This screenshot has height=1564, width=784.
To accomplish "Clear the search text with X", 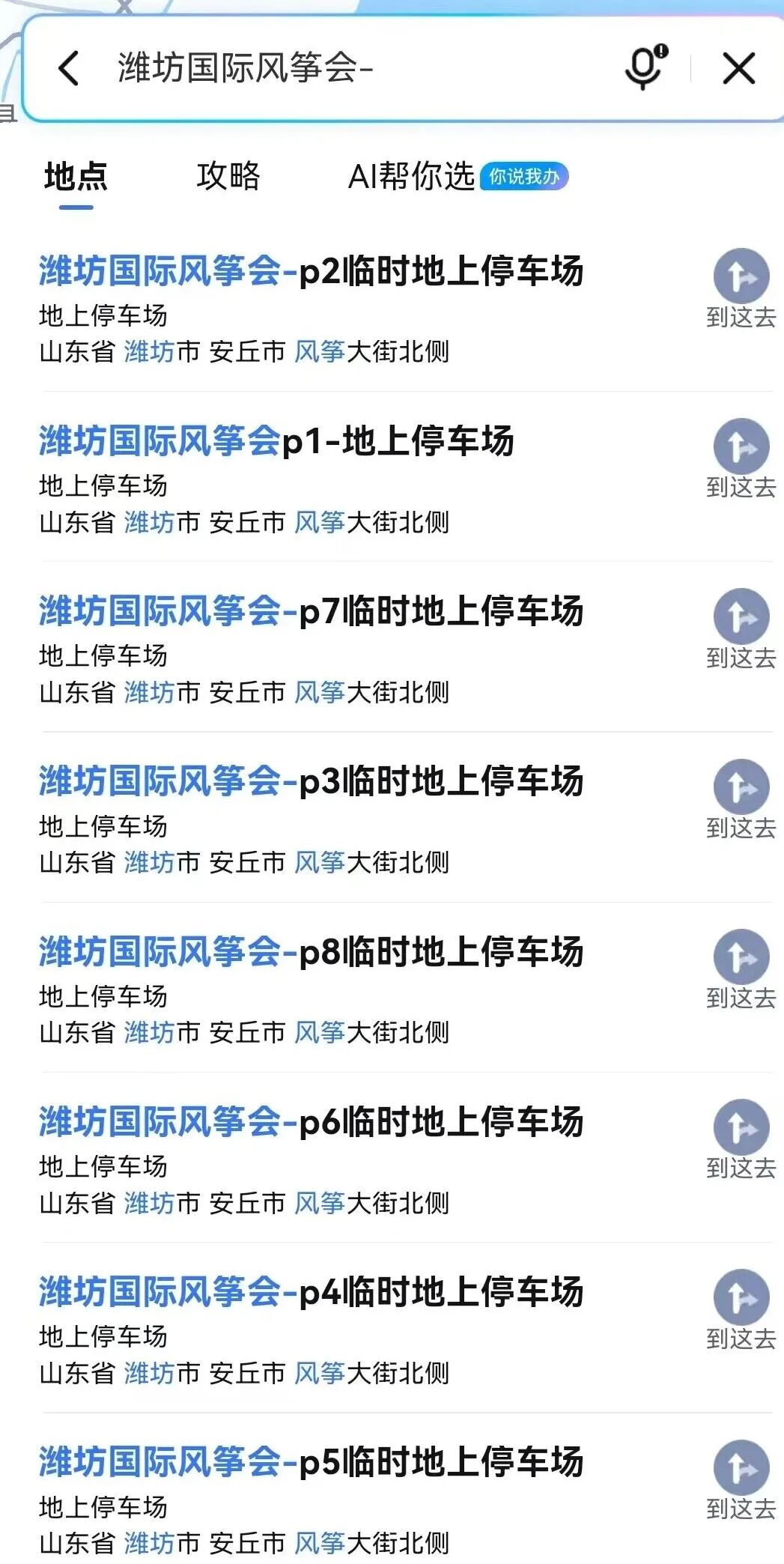I will tap(738, 69).
